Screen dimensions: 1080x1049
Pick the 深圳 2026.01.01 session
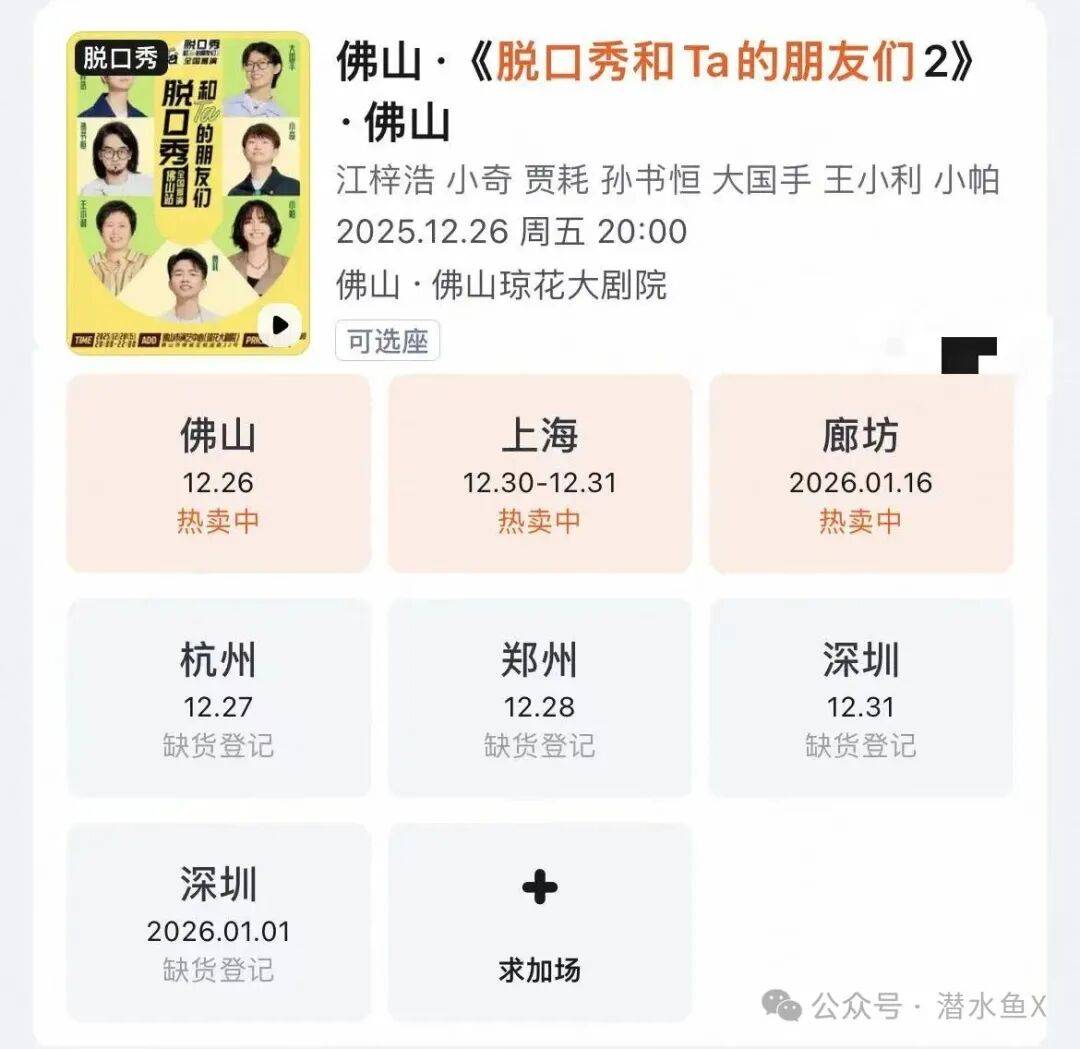pyautogui.click(x=218, y=922)
